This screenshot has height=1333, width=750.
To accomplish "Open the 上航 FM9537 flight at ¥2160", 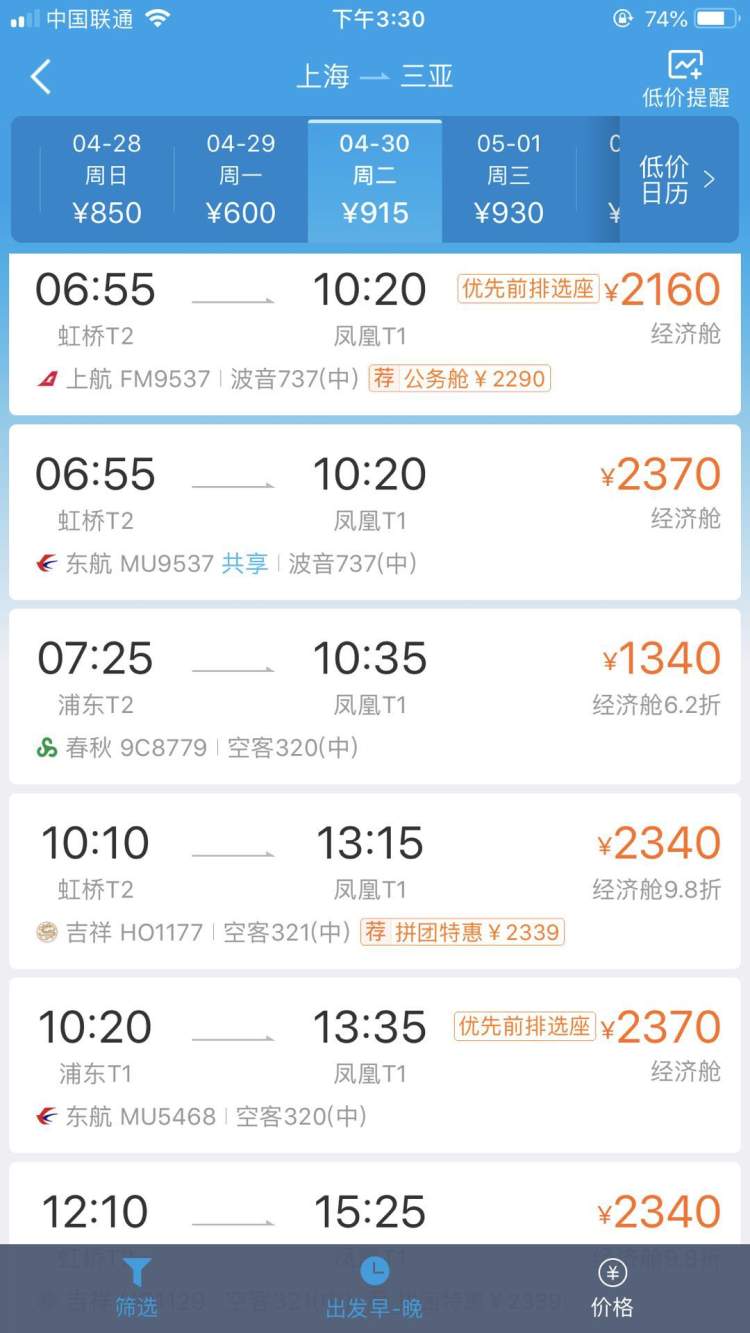I will 375,333.
